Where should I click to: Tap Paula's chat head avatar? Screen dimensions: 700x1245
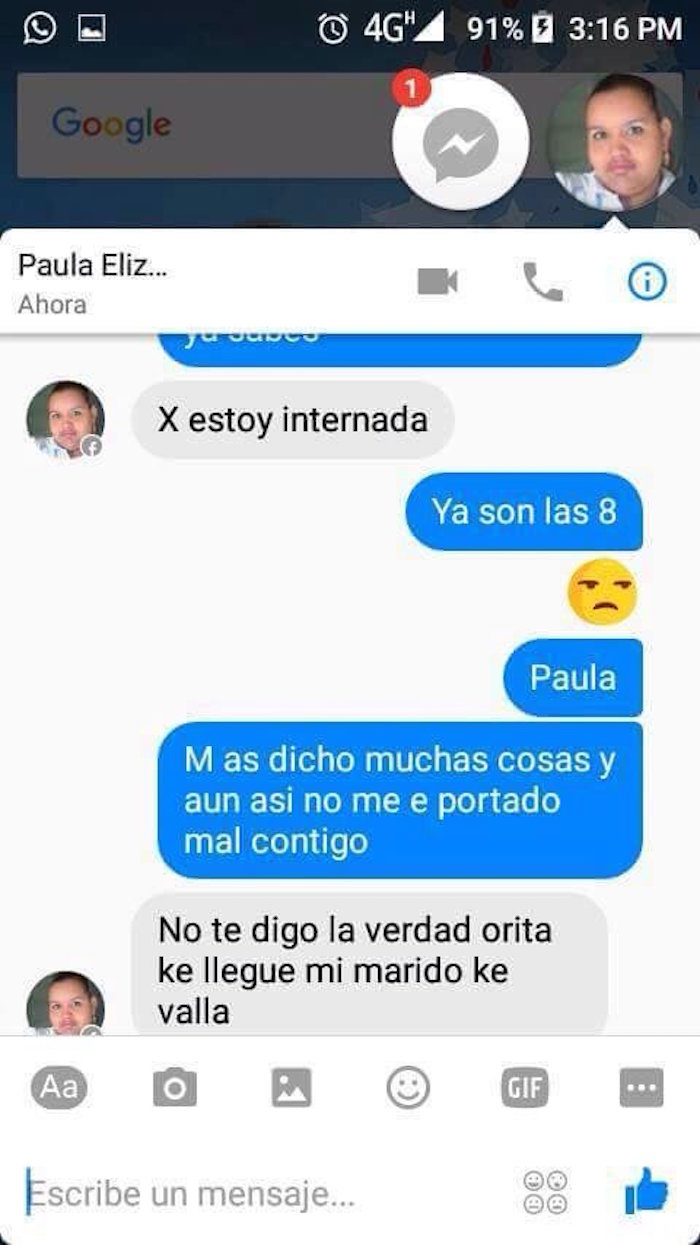click(614, 143)
